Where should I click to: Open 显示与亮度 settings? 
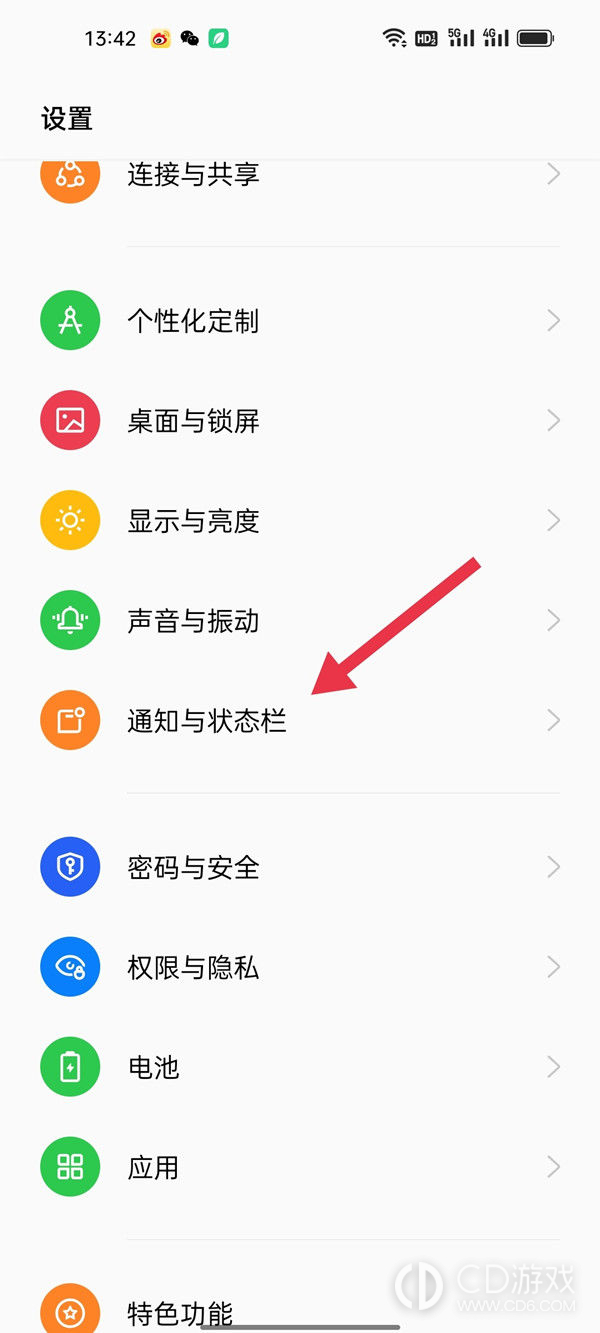300,521
